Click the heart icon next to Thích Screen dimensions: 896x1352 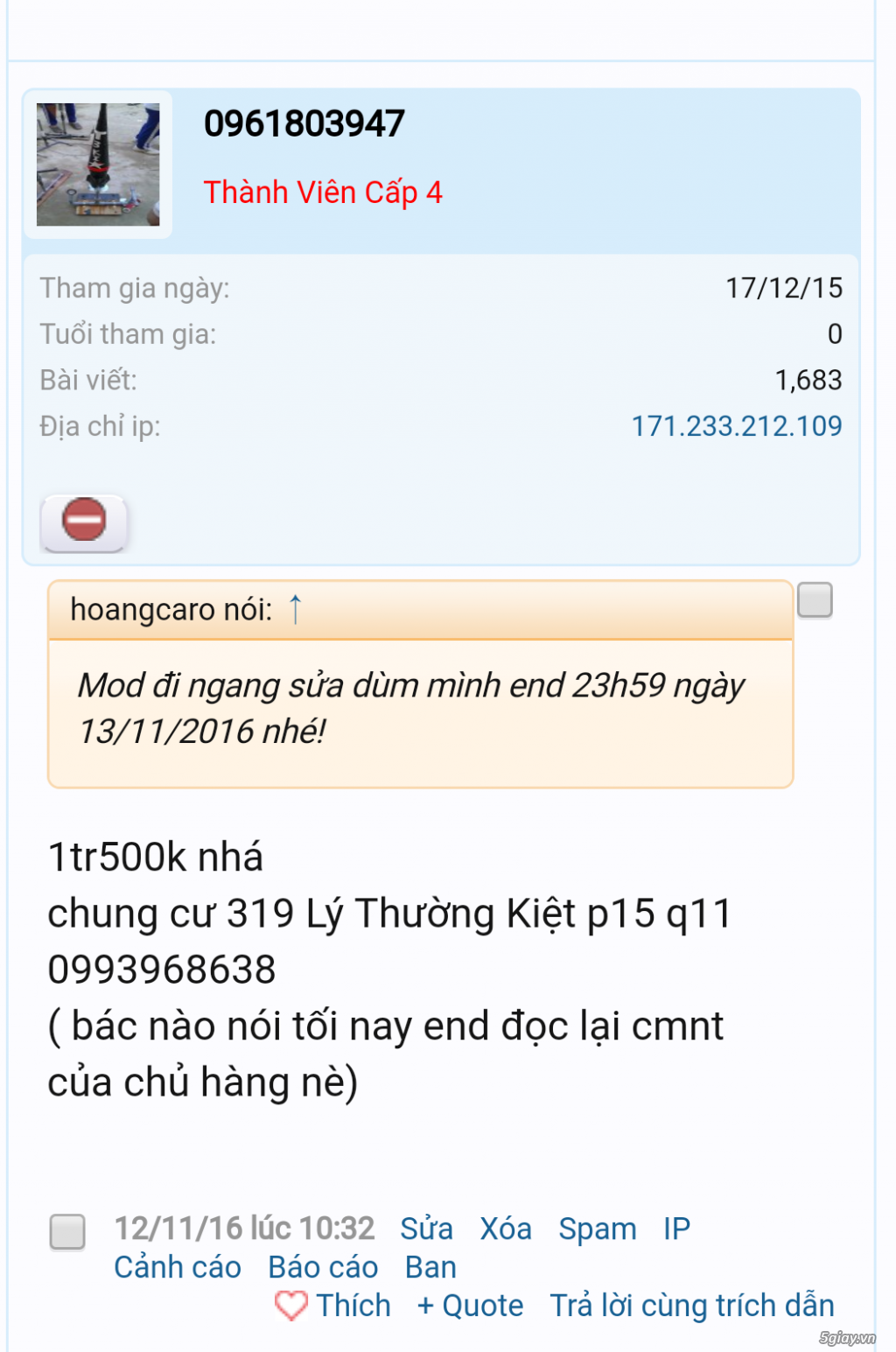[292, 1305]
